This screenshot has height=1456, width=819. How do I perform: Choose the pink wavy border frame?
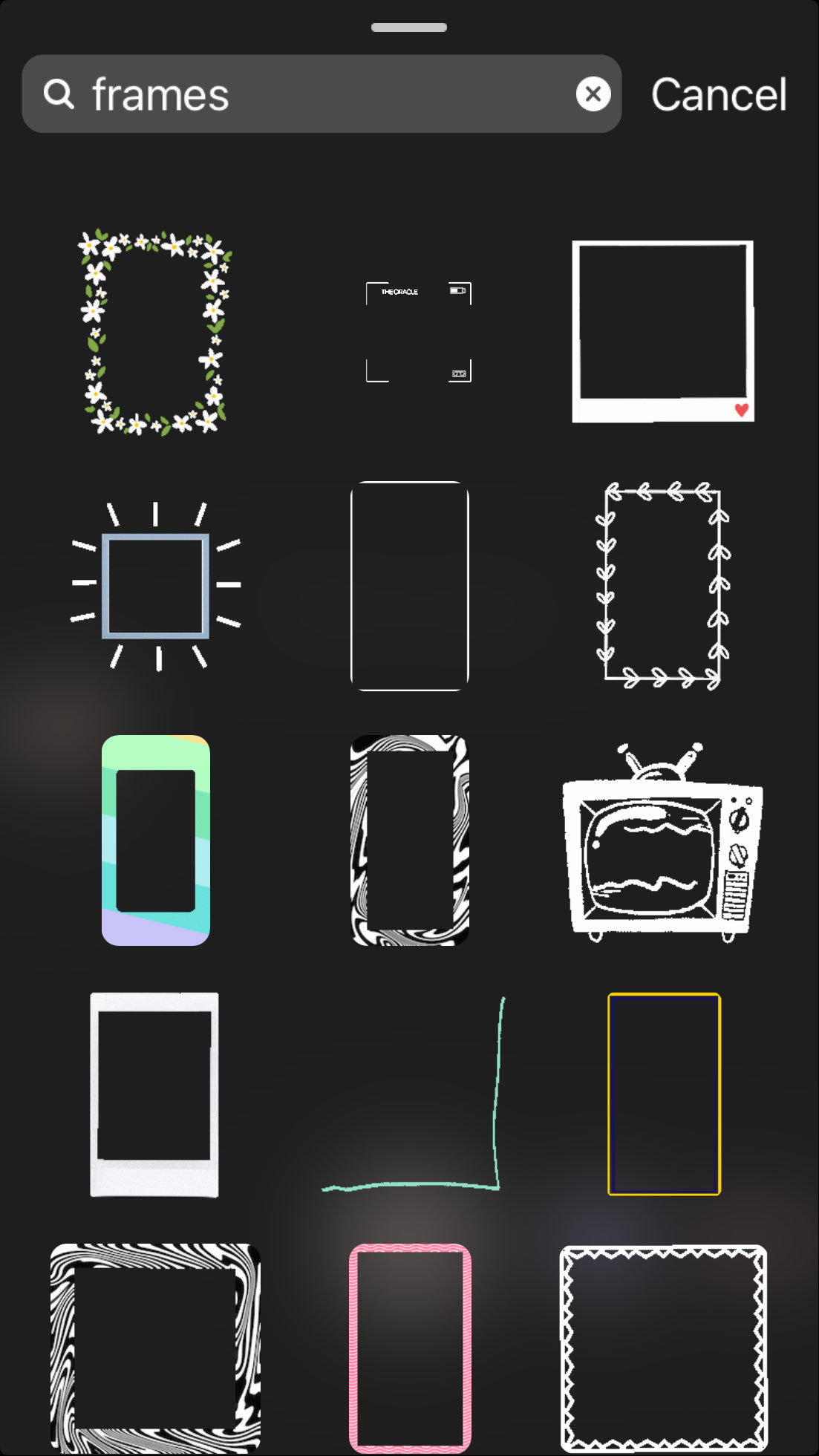tap(409, 1351)
